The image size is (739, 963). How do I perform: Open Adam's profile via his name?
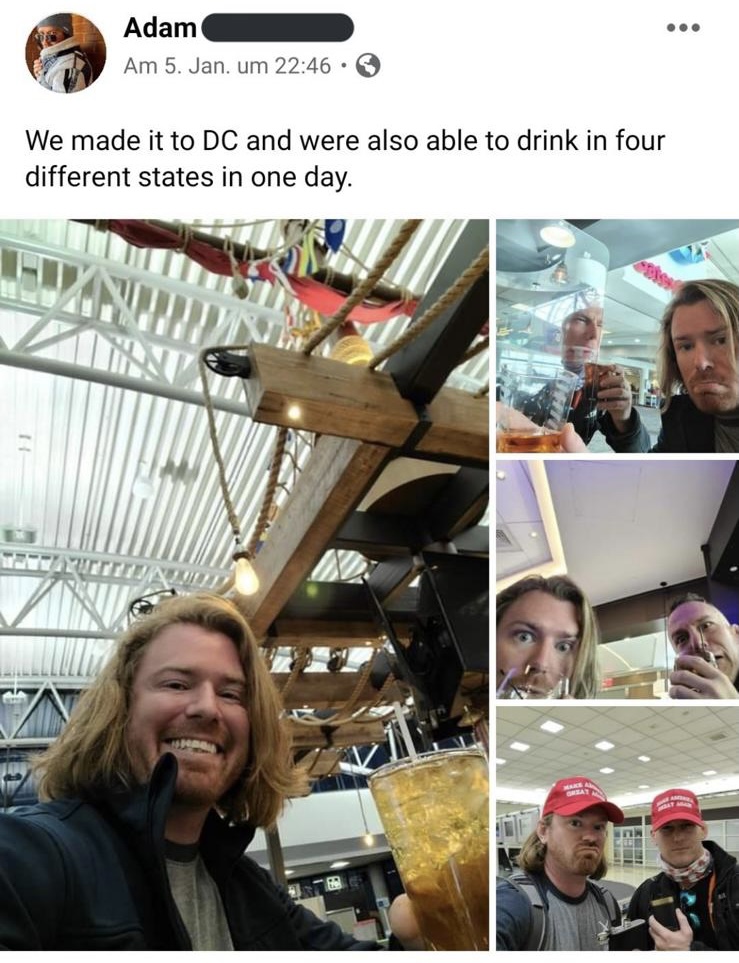(x=160, y=29)
